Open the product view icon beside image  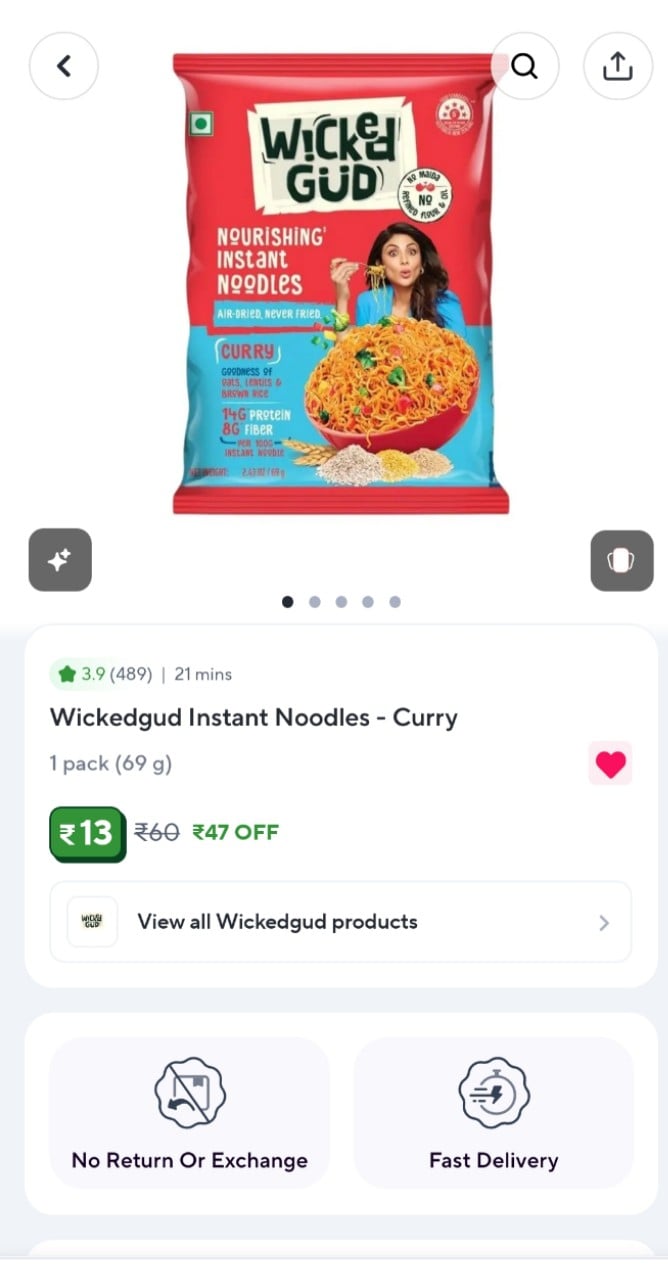[621, 561]
